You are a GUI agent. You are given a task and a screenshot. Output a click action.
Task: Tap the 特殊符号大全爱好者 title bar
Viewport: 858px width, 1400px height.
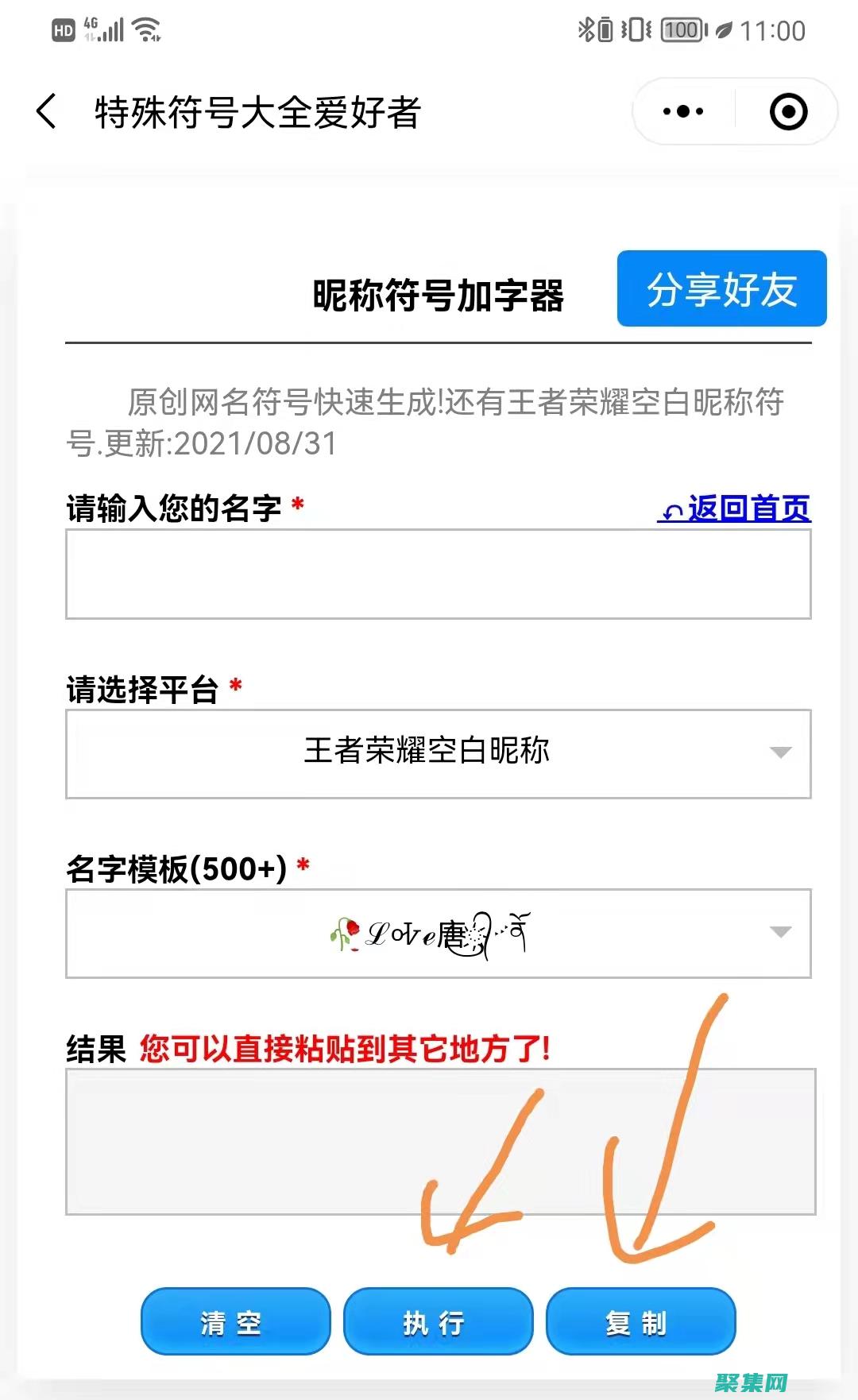(260, 111)
